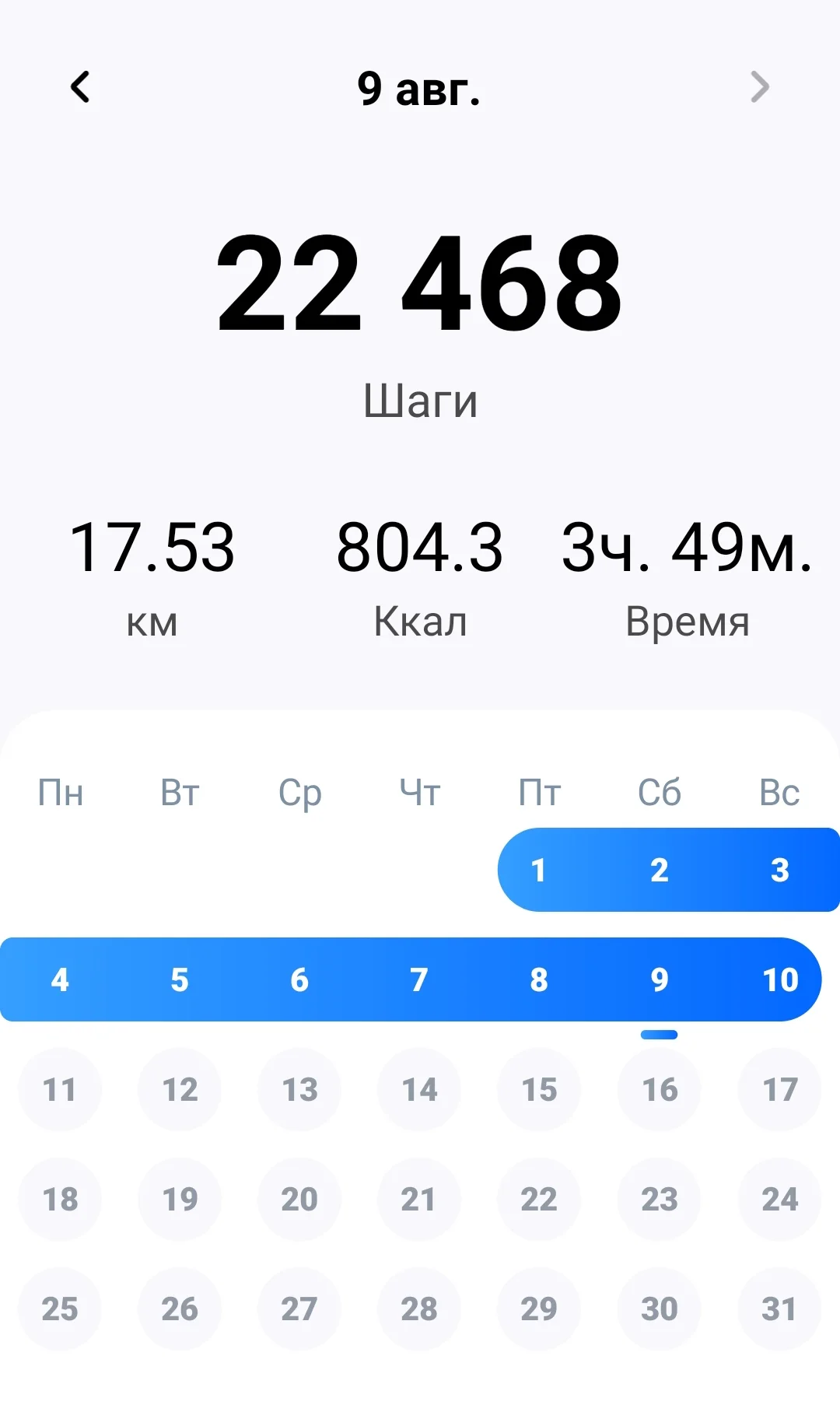Pick August 6 in the calendar
The height and width of the screenshot is (1405, 840).
[x=299, y=979]
